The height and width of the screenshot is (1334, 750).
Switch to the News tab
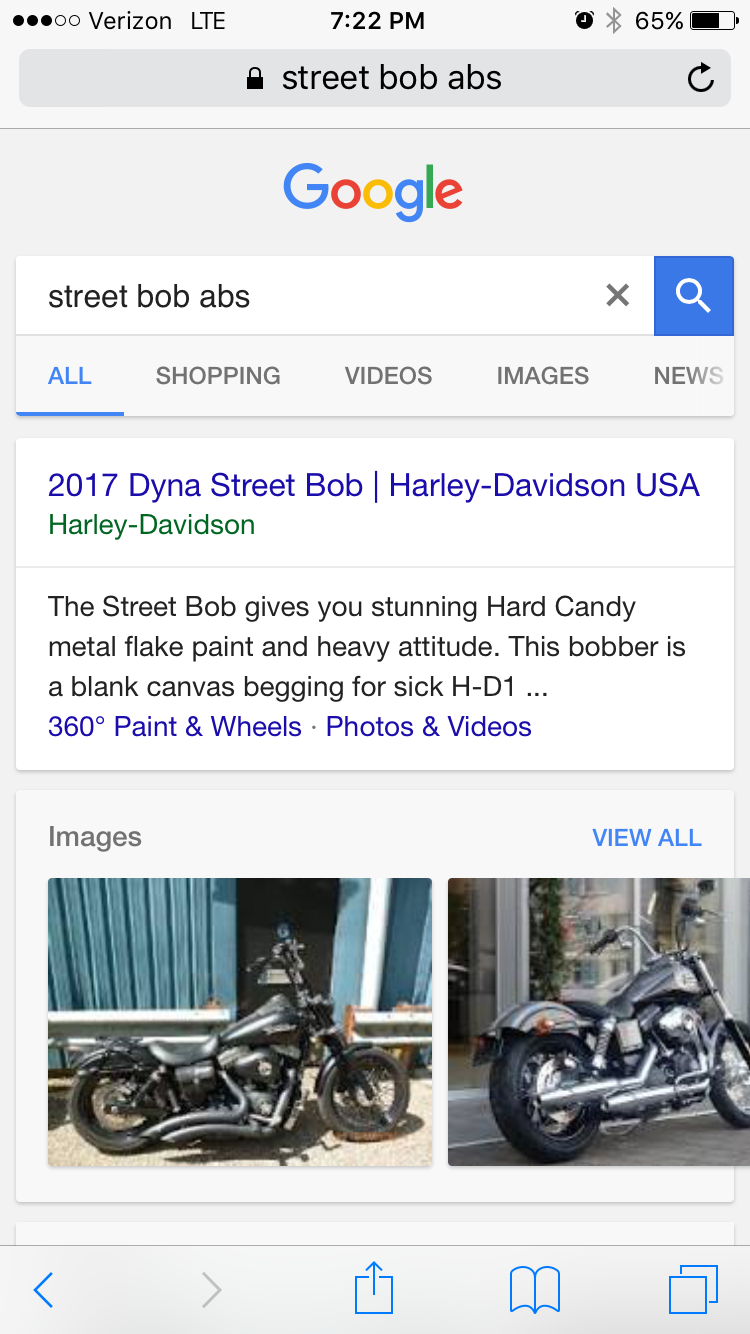point(688,376)
